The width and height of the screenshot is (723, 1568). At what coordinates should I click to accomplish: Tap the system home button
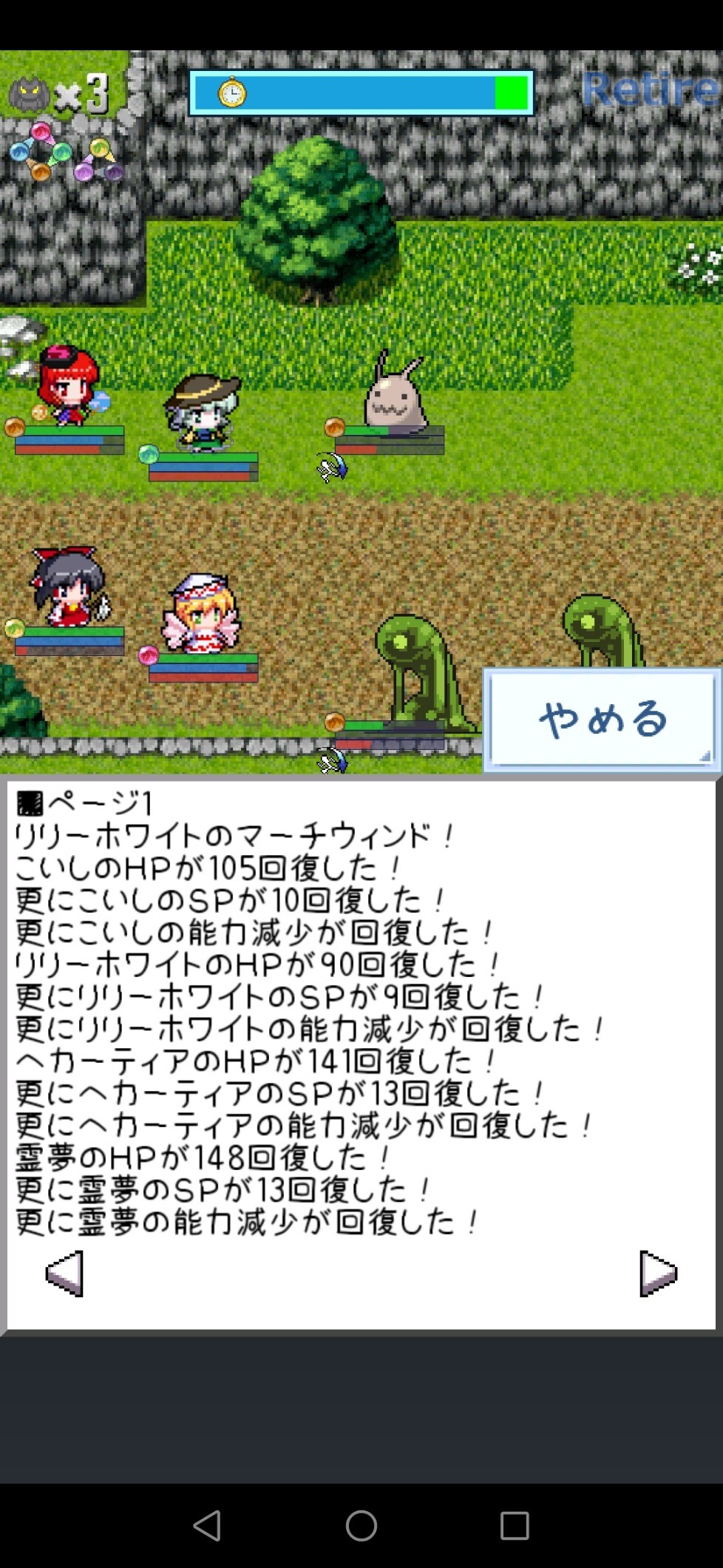[361, 1525]
